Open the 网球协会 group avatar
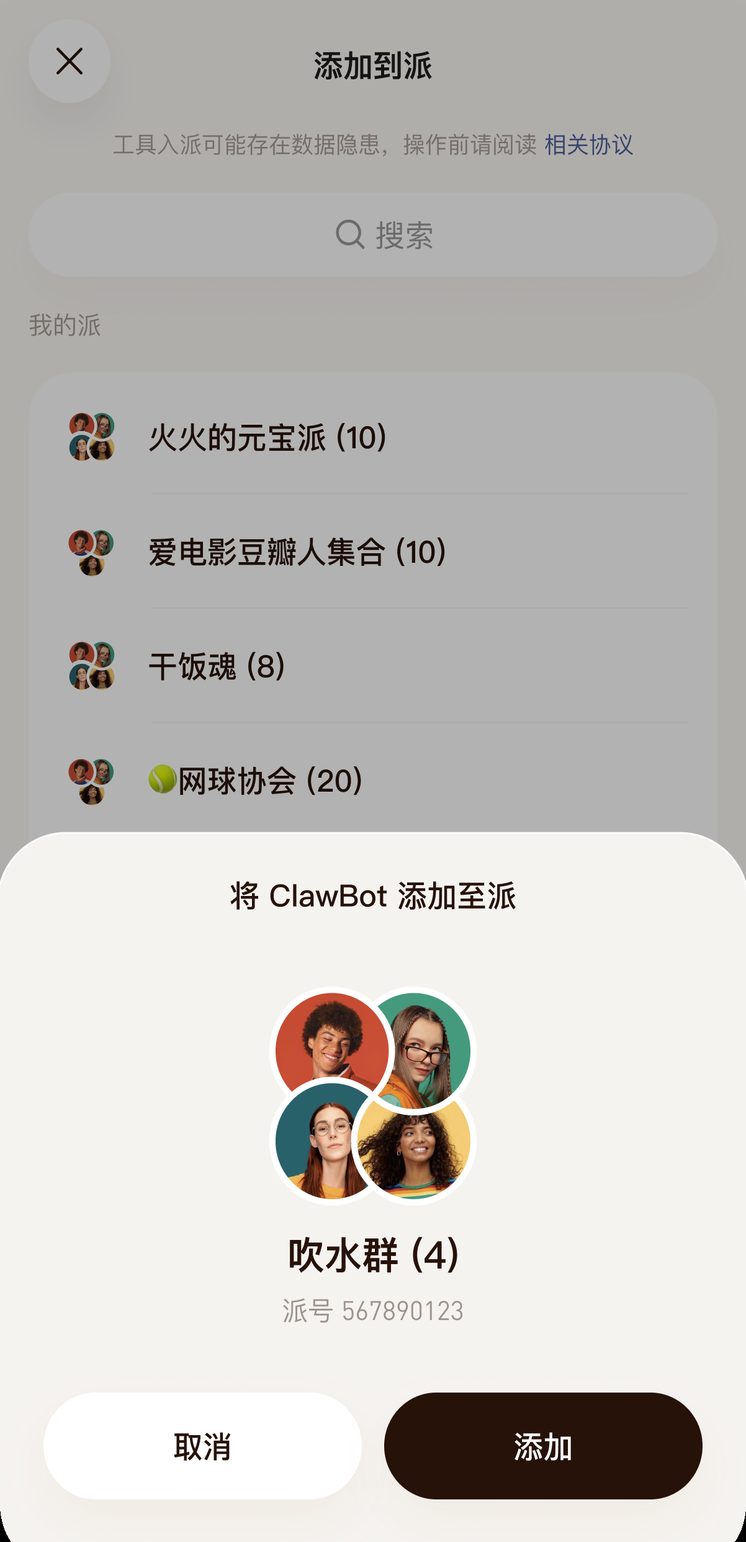The height and width of the screenshot is (1542, 746). coord(91,781)
